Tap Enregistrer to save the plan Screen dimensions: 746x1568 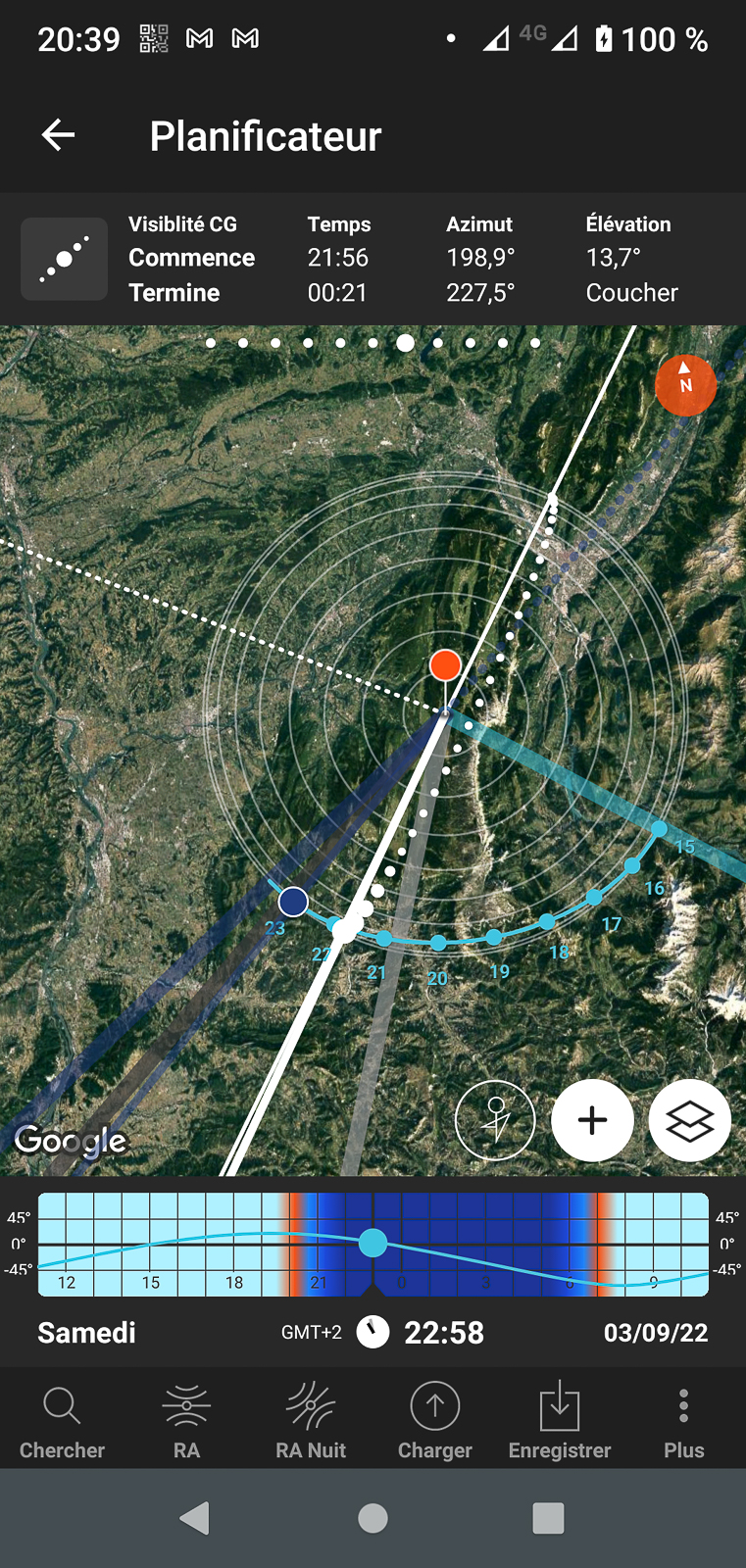pyautogui.click(x=560, y=1420)
